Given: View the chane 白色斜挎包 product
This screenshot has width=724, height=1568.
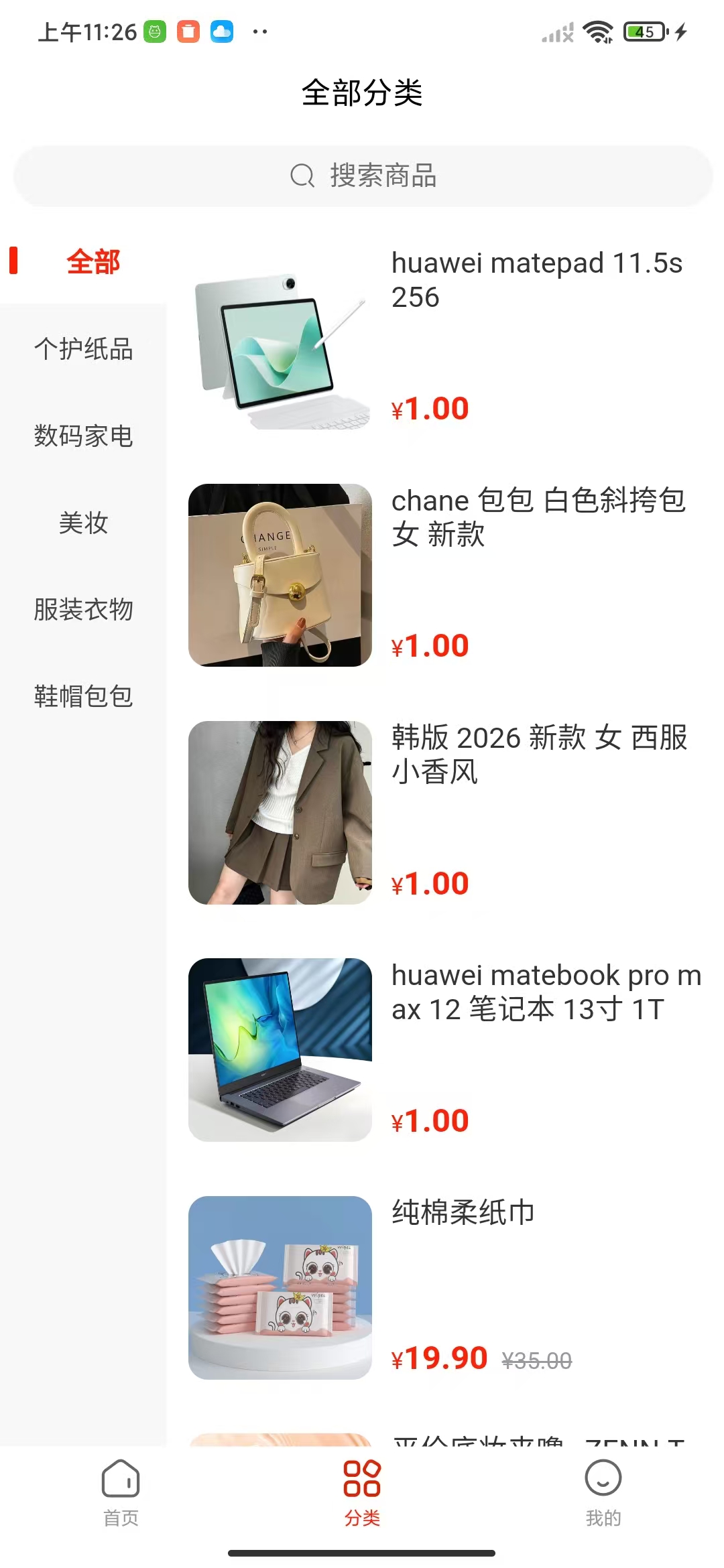Looking at the screenshot, I should (x=442, y=575).
